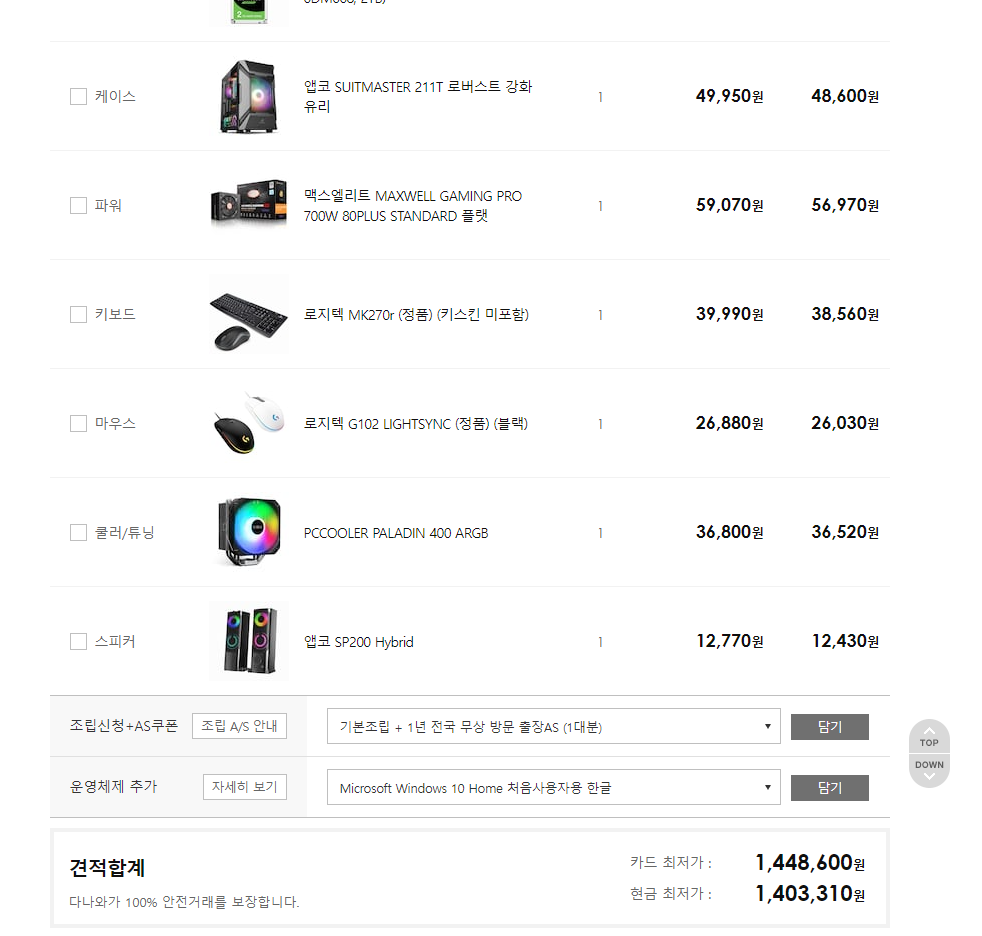The height and width of the screenshot is (936, 982).
Task: Open the PCCOOLER PALADIN 400 ARGB product
Action: [396, 533]
